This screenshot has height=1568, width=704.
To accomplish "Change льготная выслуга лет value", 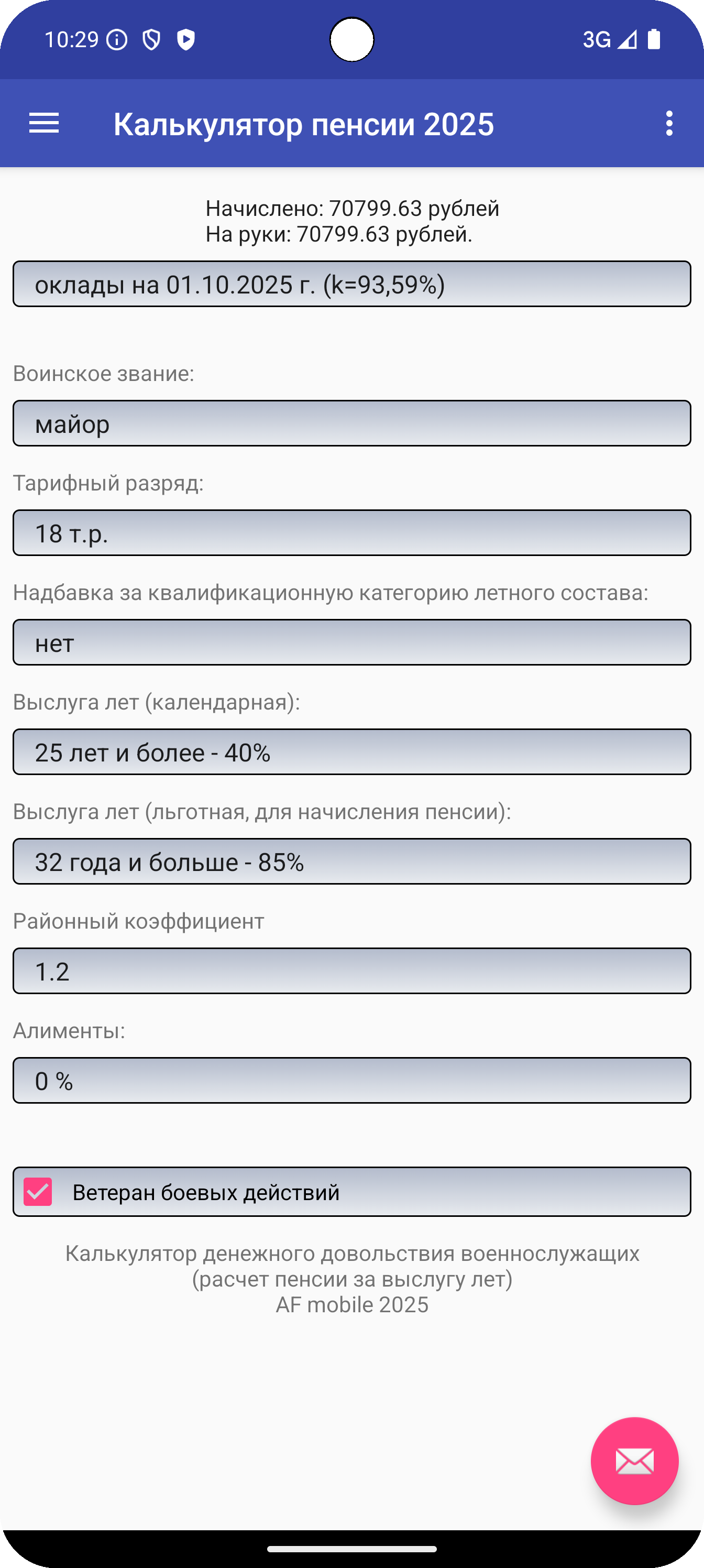I will click(351, 862).
